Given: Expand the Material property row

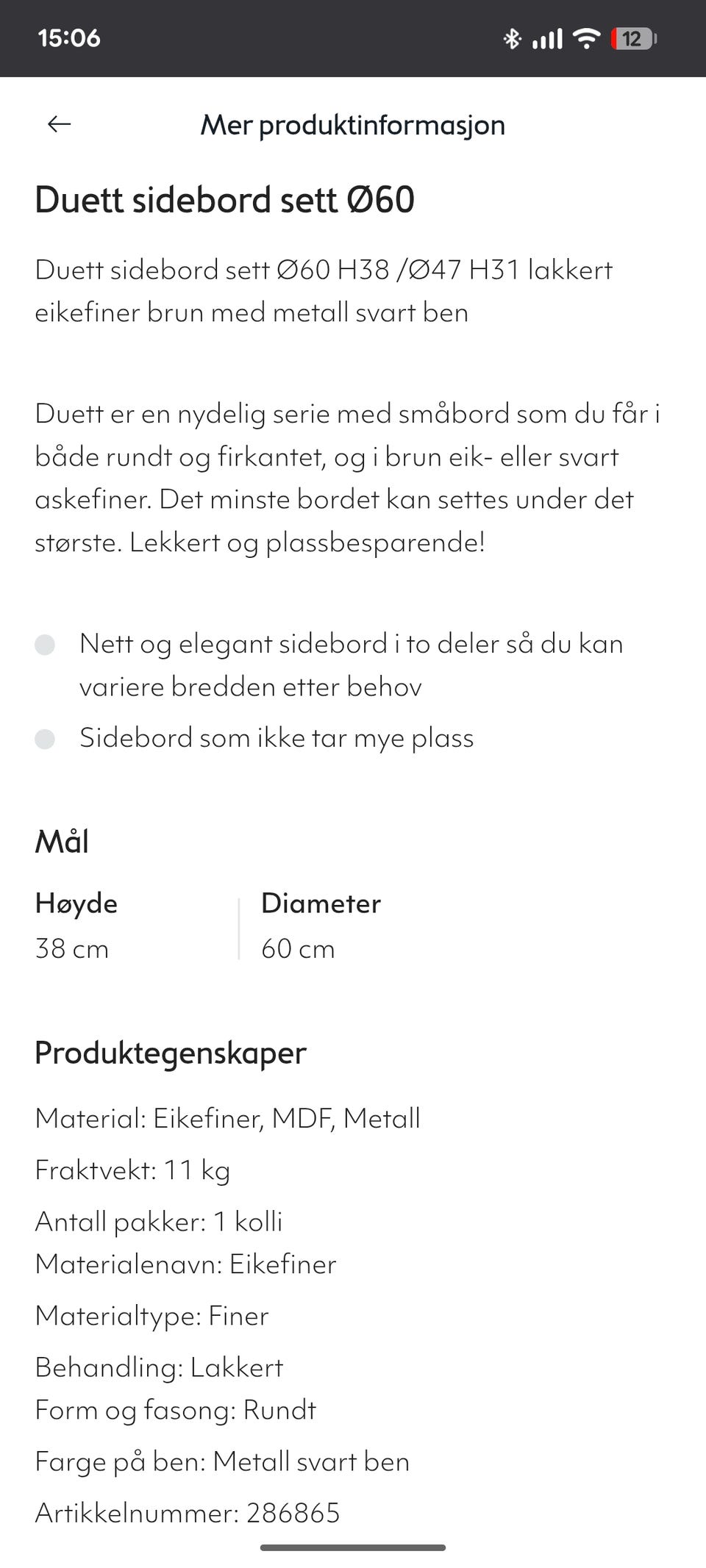Looking at the screenshot, I should coord(228,1118).
